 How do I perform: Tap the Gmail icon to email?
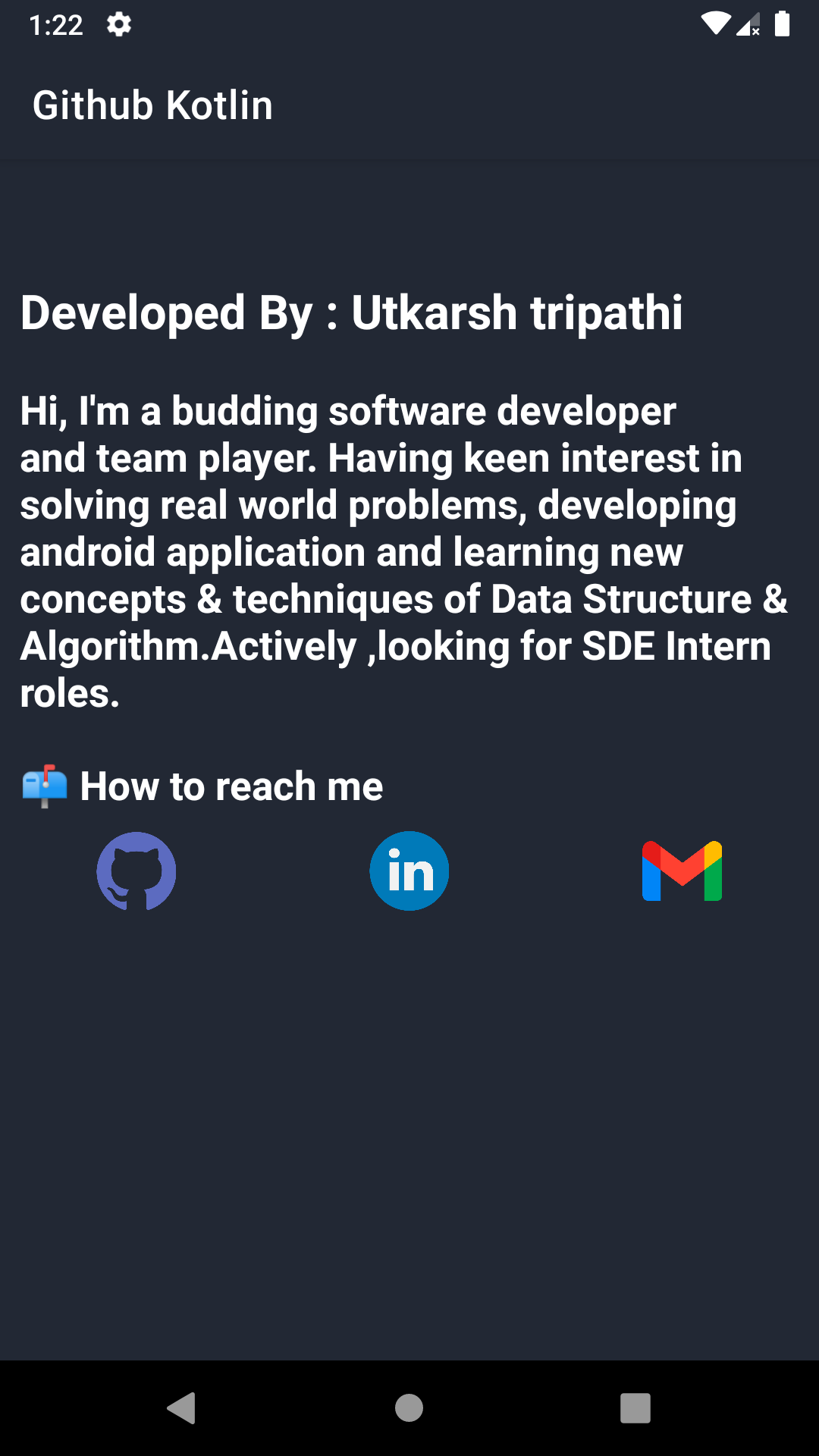pyautogui.click(x=682, y=871)
